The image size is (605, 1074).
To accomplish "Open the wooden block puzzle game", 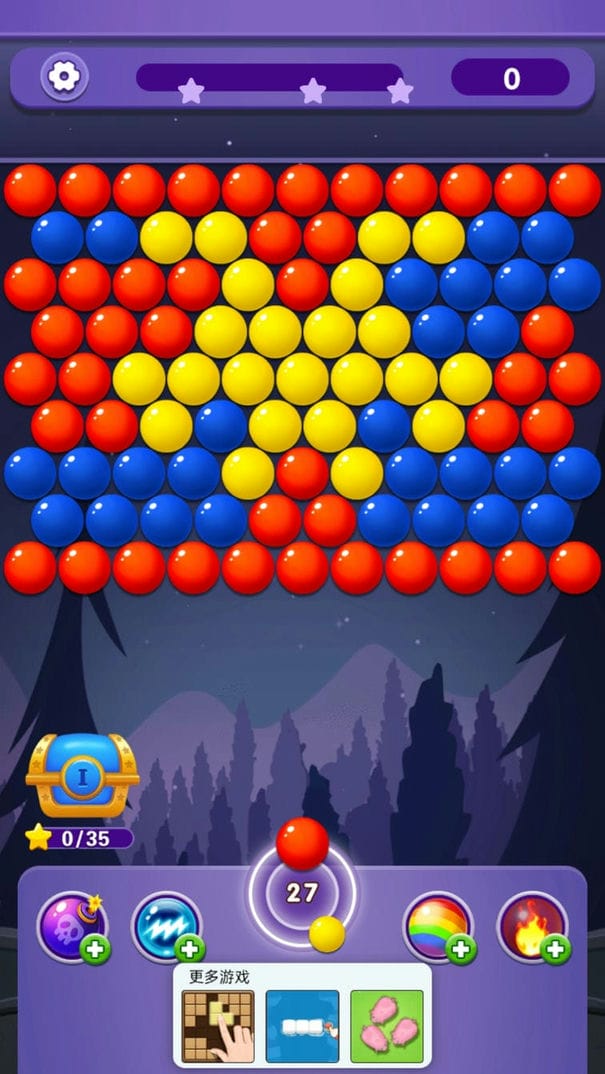I will [x=218, y=1025].
